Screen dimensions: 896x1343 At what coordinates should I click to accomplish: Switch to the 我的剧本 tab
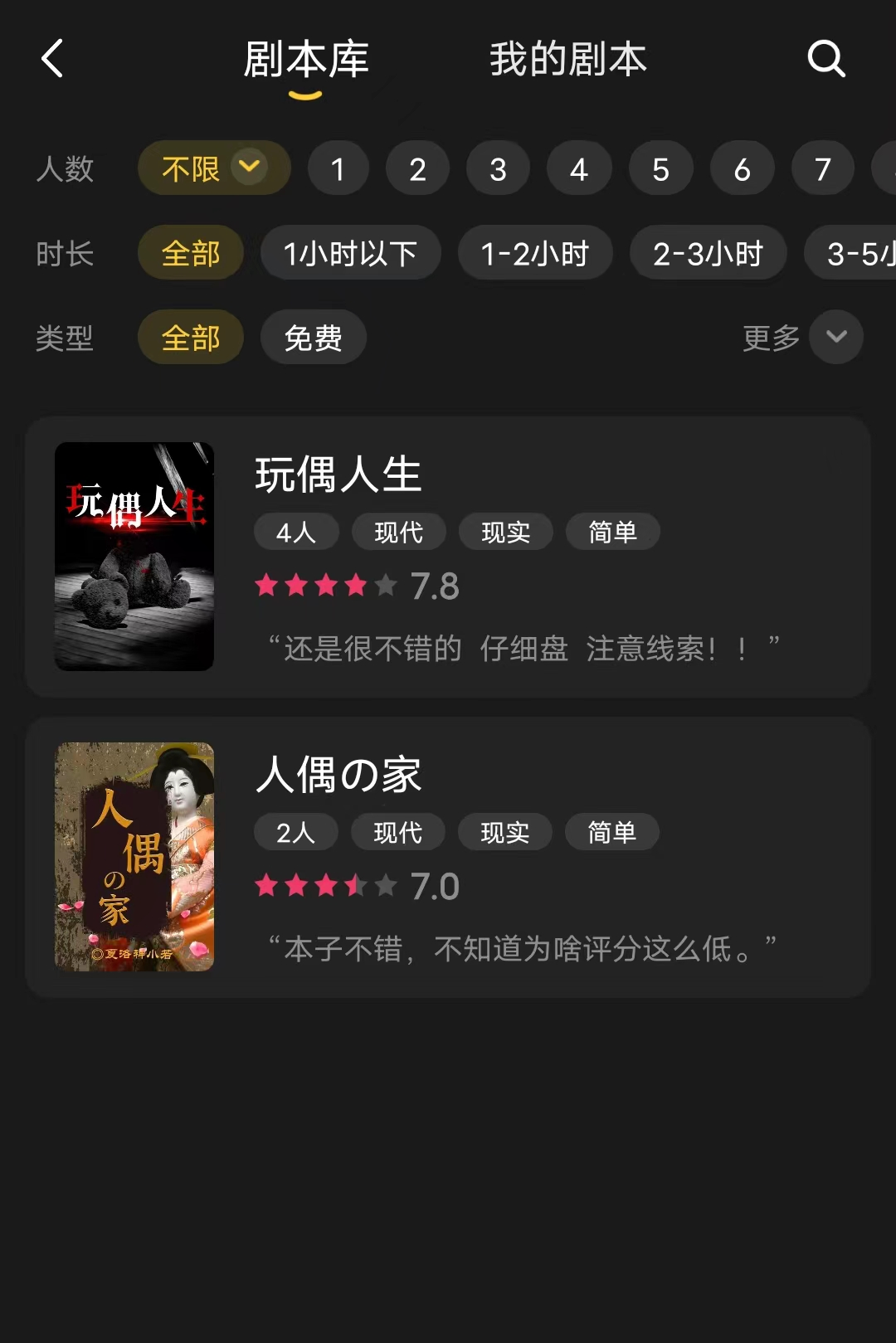(567, 60)
